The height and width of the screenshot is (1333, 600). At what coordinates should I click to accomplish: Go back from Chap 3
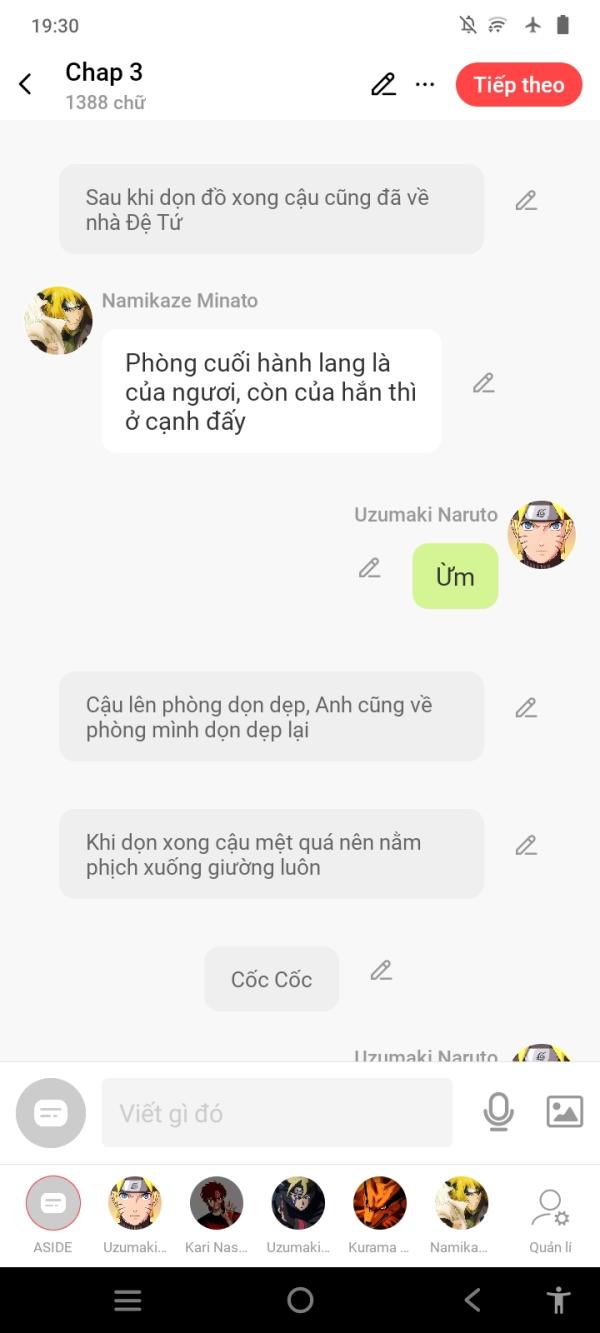click(x=26, y=85)
